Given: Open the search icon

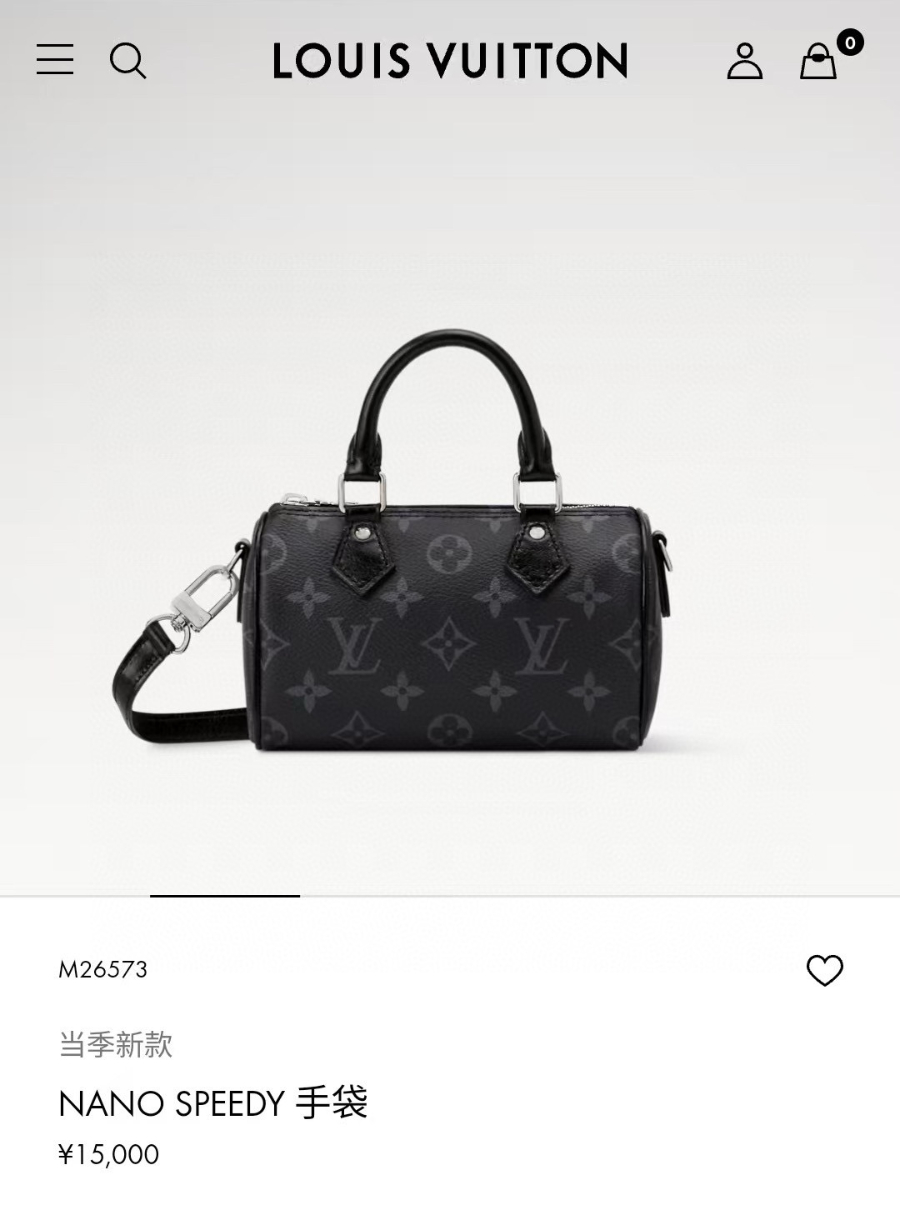Looking at the screenshot, I should [x=128, y=61].
